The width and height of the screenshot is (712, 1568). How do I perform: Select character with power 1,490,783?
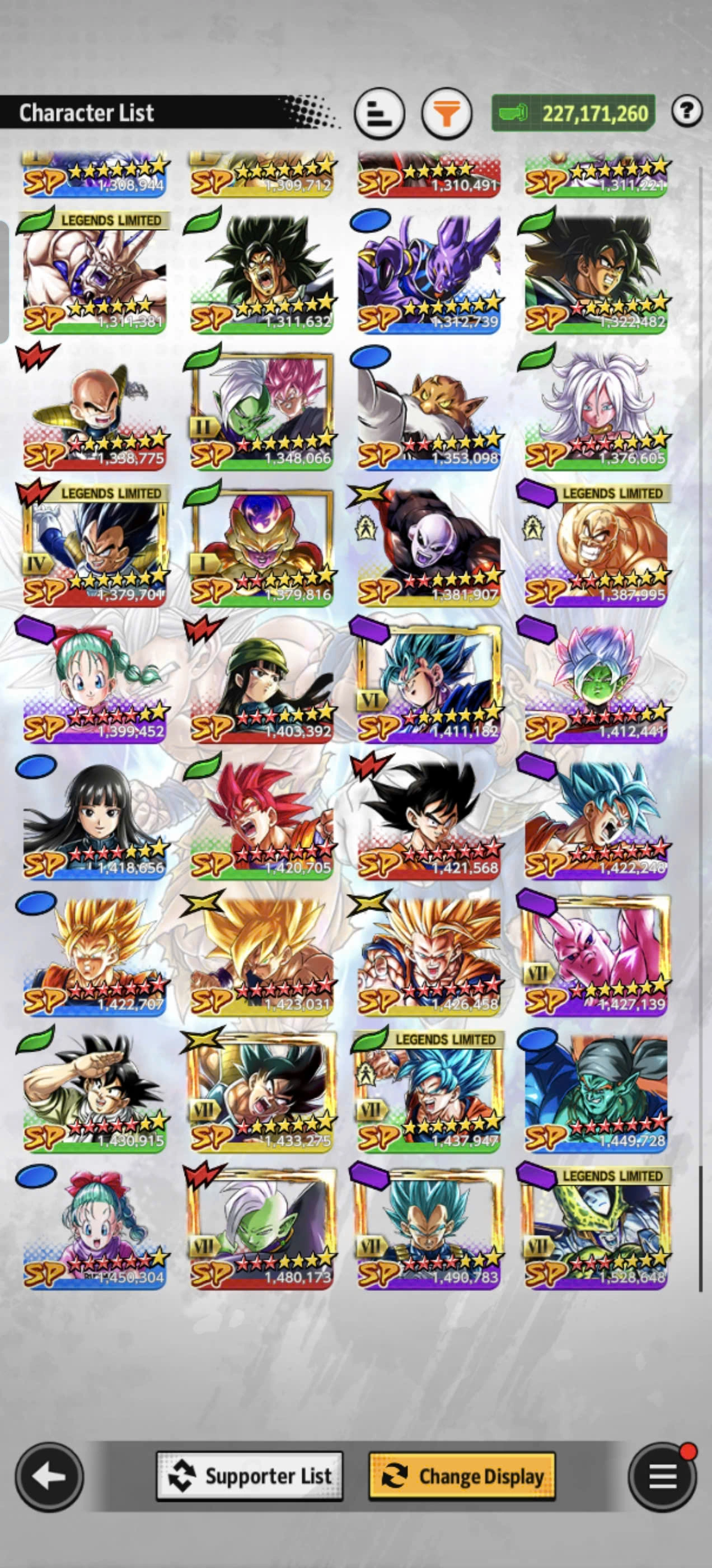(x=429, y=1227)
